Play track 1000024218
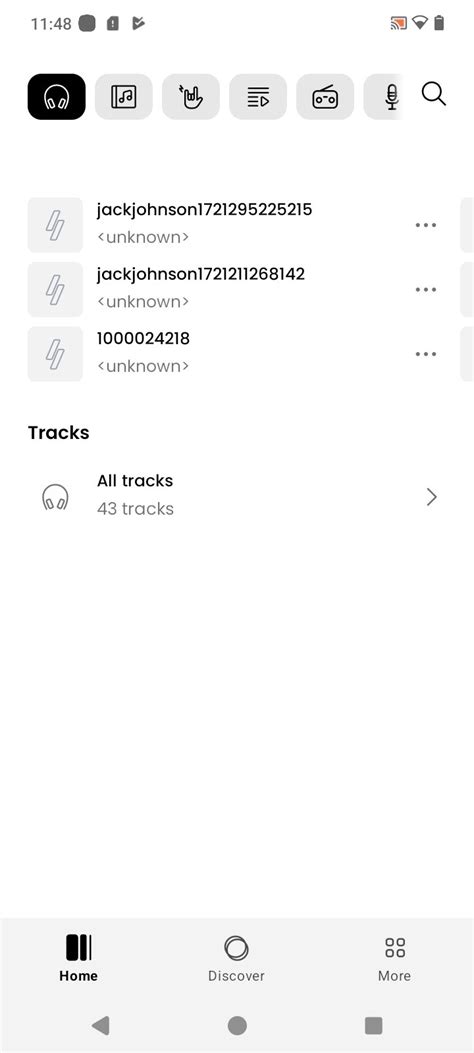This screenshot has height=1053, width=474. tap(215, 354)
